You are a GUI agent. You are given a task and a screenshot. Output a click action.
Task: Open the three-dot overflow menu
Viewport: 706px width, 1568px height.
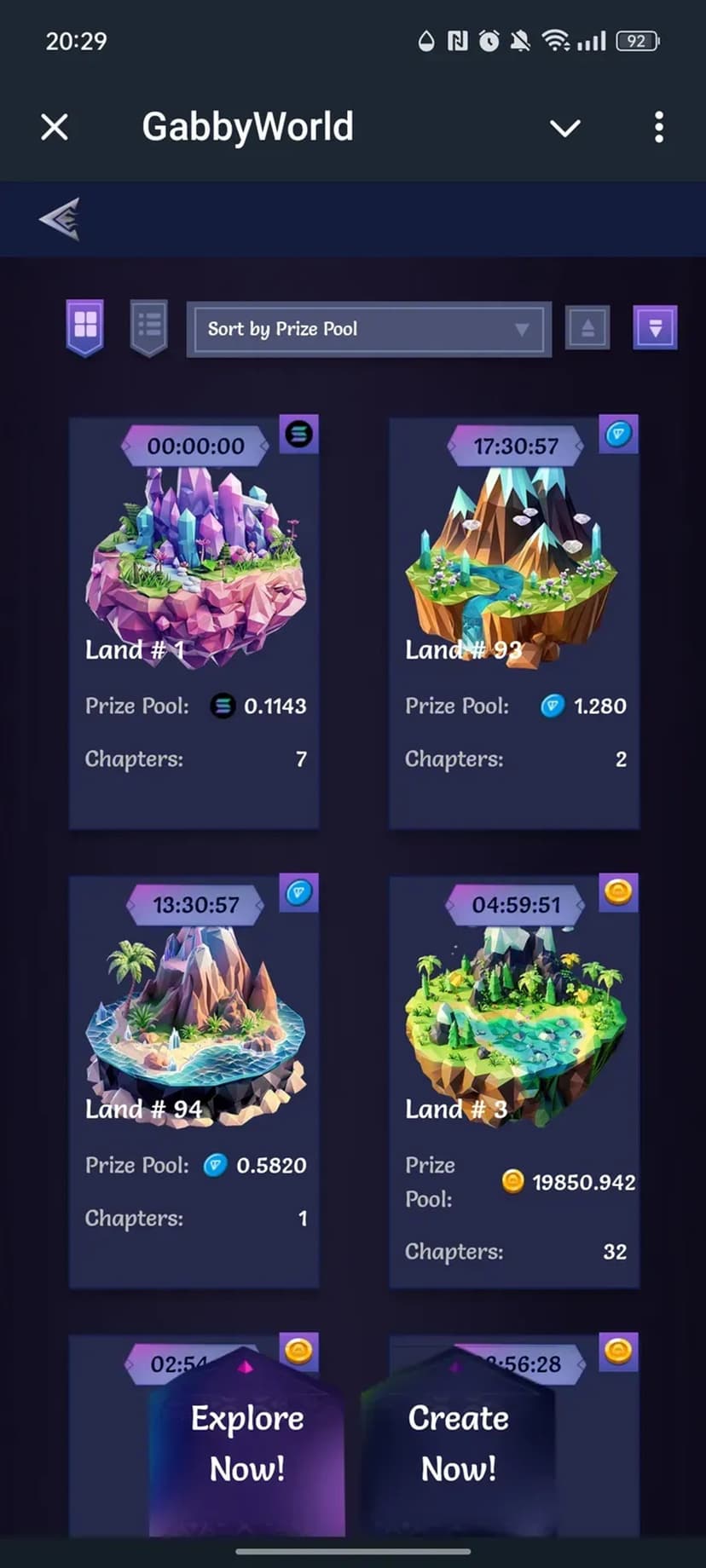tap(658, 128)
